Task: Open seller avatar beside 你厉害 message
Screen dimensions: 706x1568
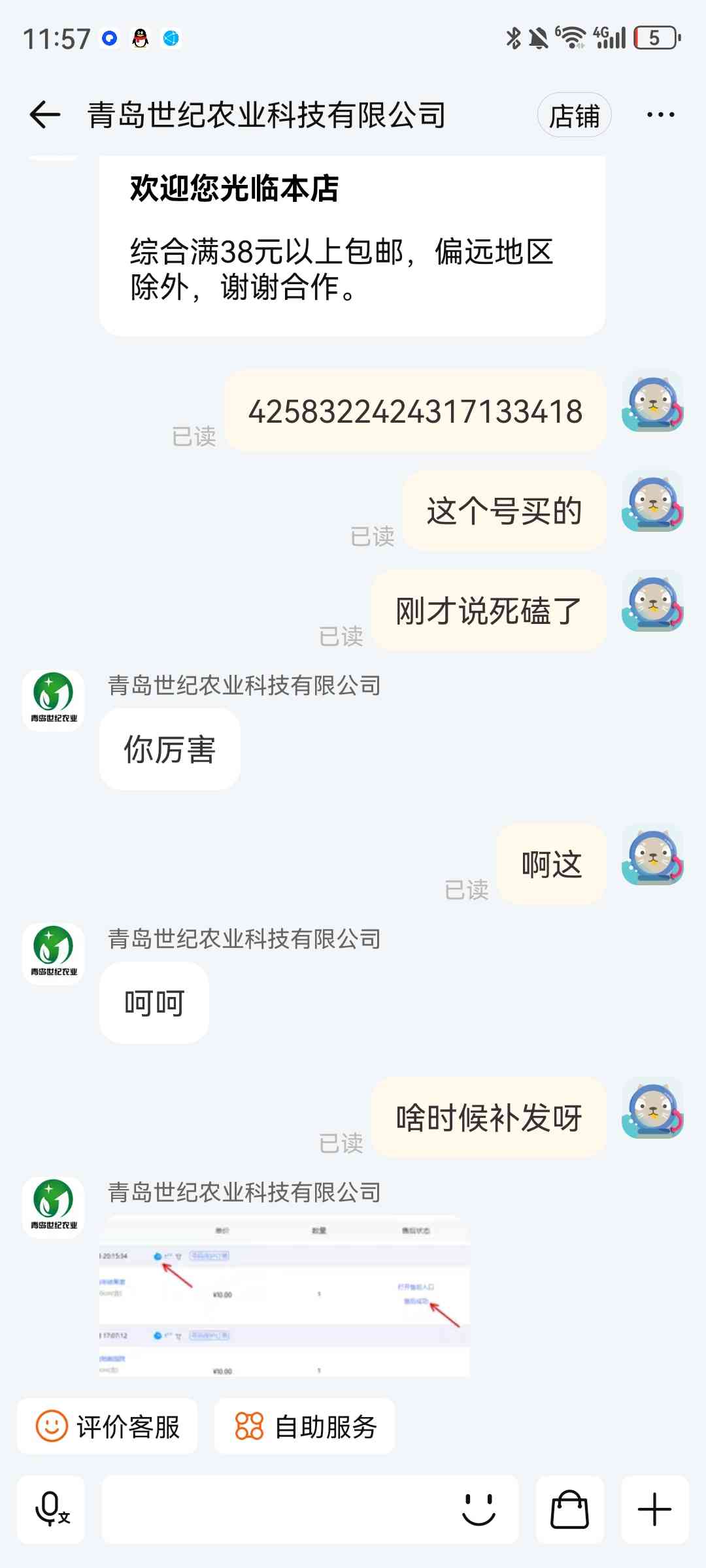Action: (x=54, y=700)
